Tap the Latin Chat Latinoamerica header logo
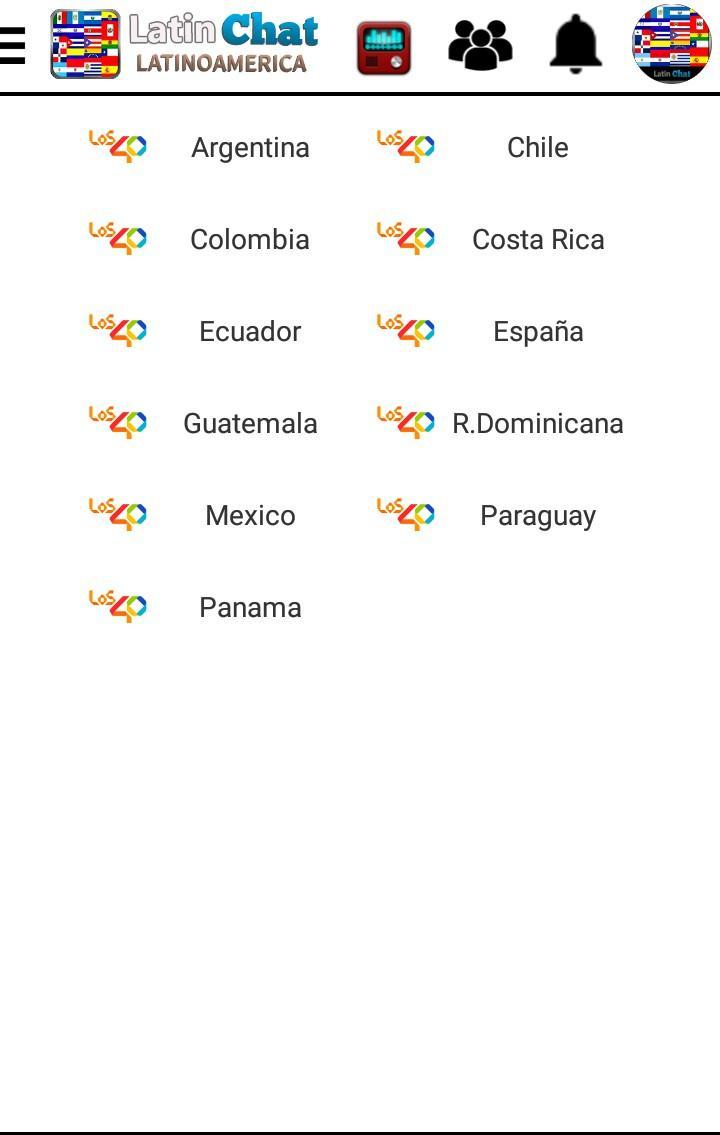The image size is (720, 1135). tap(185, 45)
